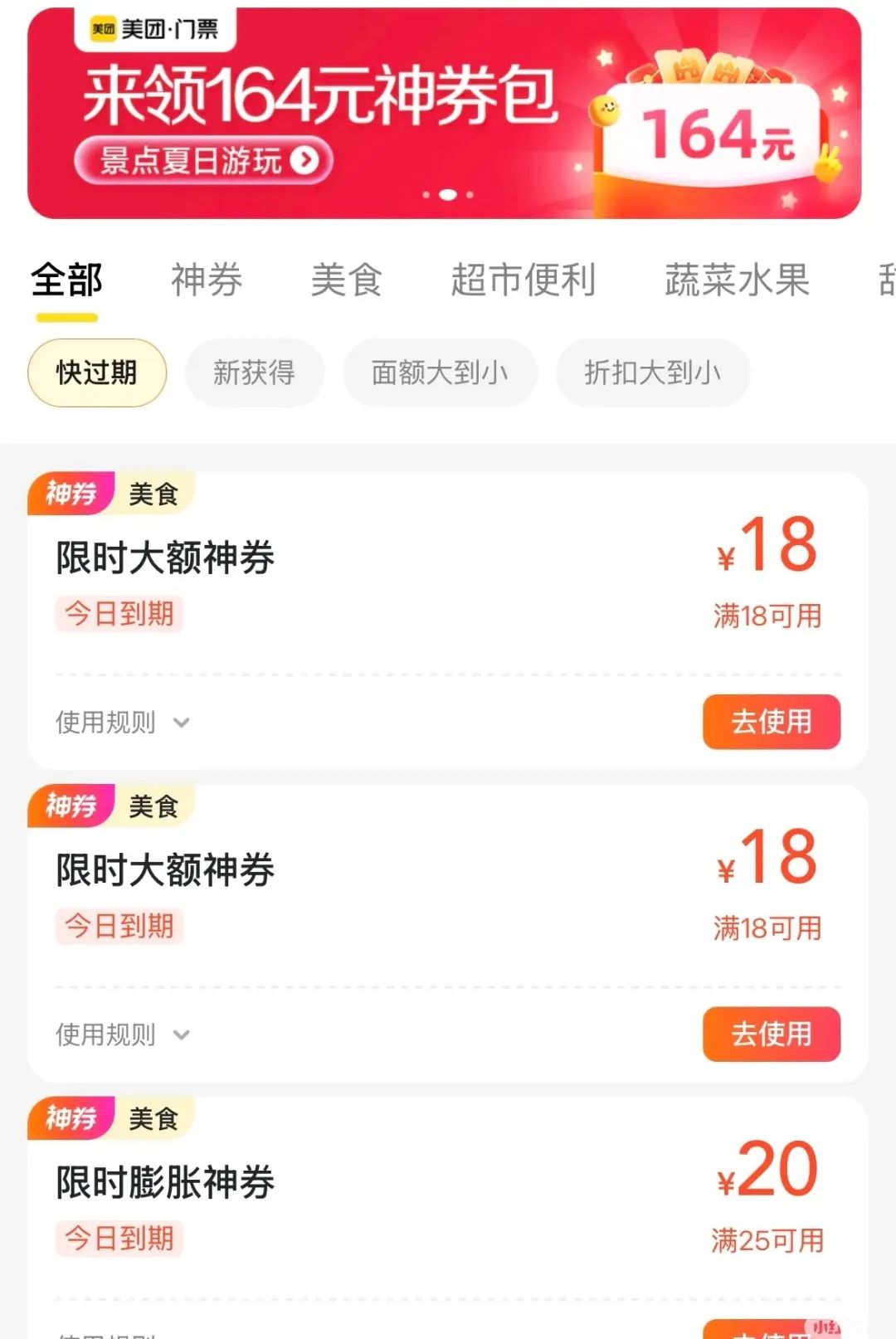Tap 去使用 on the second 限时大额神券
The image size is (896, 1339).
[x=771, y=1034]
